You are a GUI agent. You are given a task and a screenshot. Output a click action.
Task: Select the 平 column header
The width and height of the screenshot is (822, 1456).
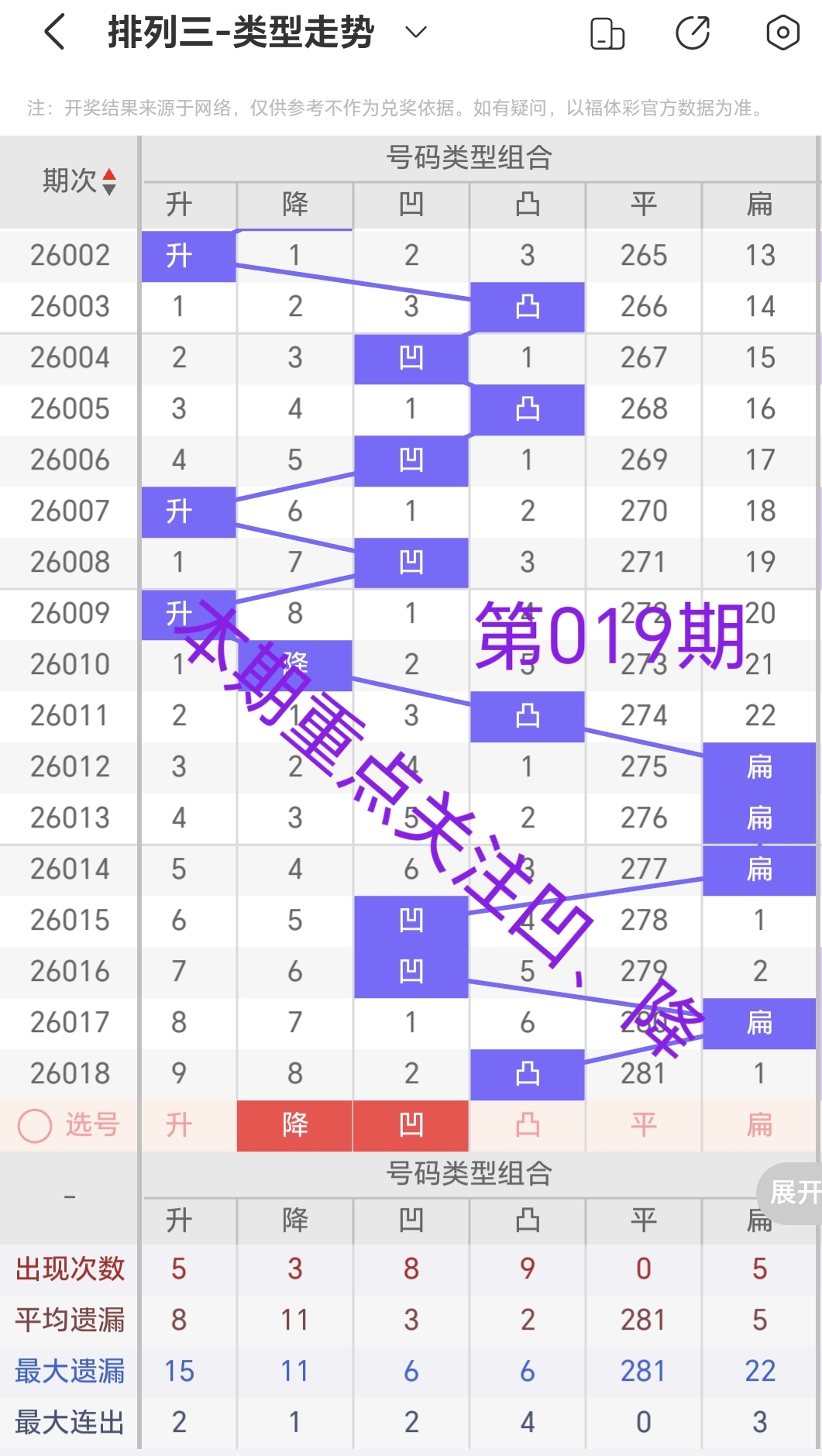[644, 205]
